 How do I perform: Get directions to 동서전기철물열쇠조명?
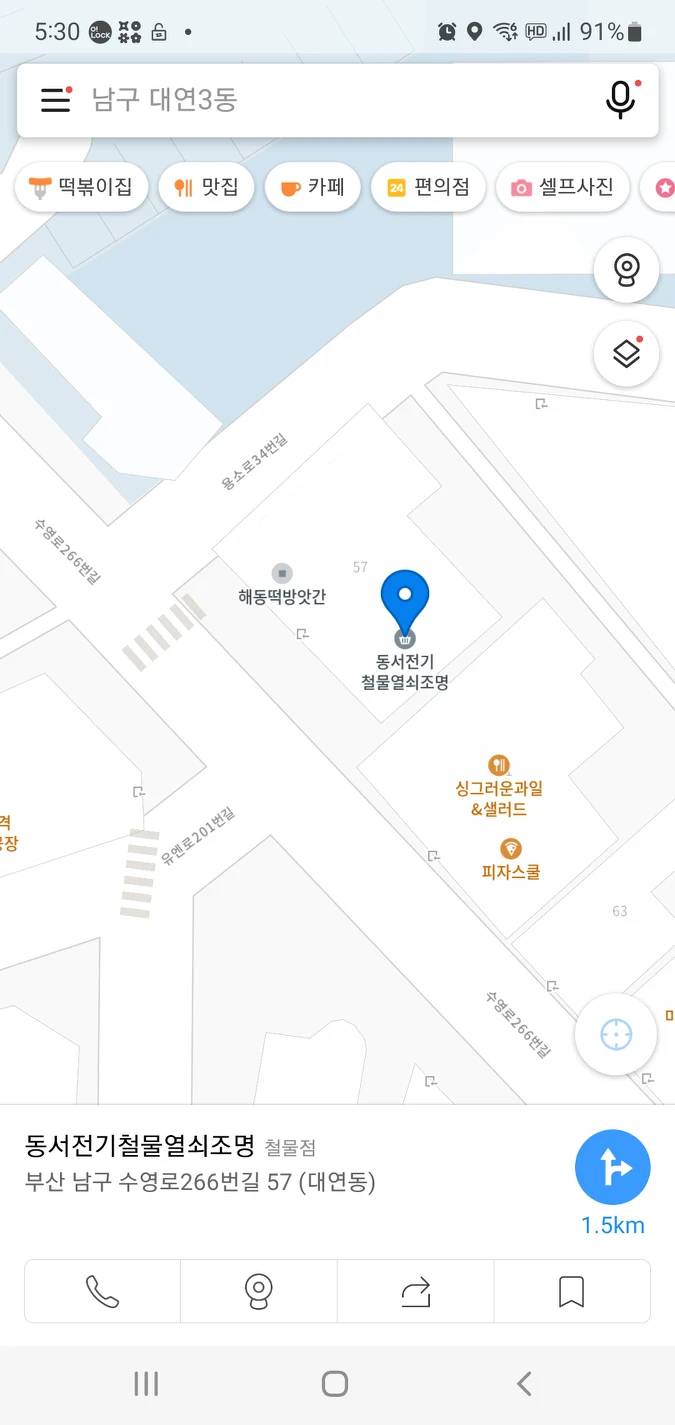coord(612,1167)
